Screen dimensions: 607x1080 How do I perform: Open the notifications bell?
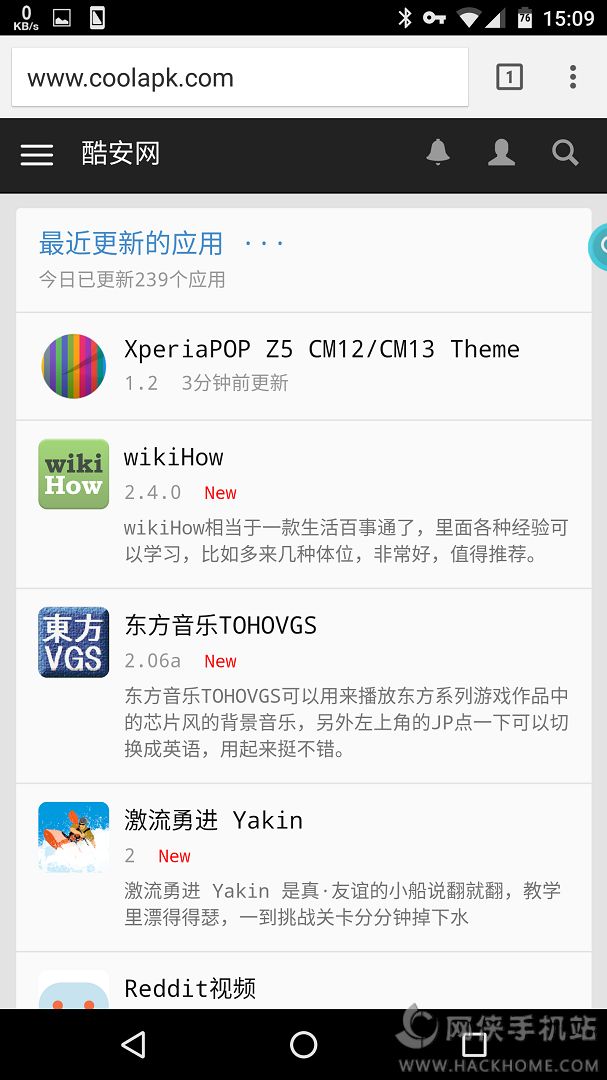coord(438,153)
